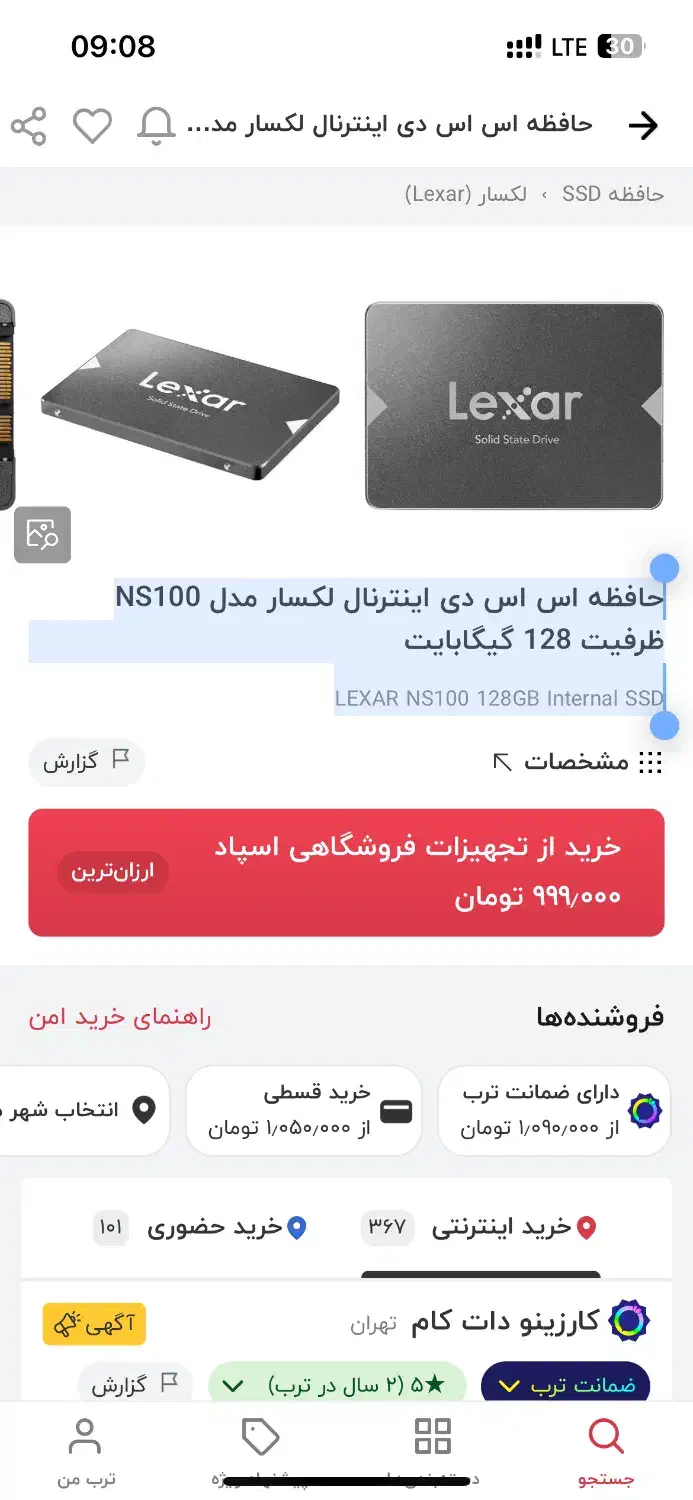Open the angled Lexar SSD product image

click(x=190, y=405)
